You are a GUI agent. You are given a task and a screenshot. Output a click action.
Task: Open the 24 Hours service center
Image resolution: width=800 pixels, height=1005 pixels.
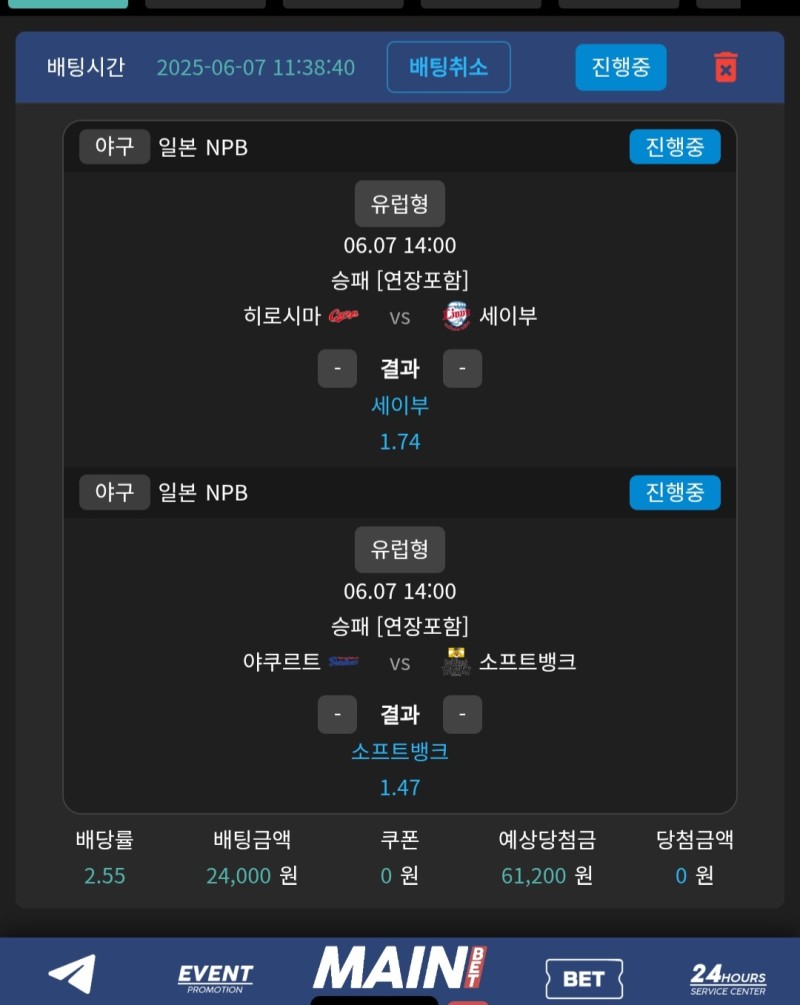pos(728,978)
